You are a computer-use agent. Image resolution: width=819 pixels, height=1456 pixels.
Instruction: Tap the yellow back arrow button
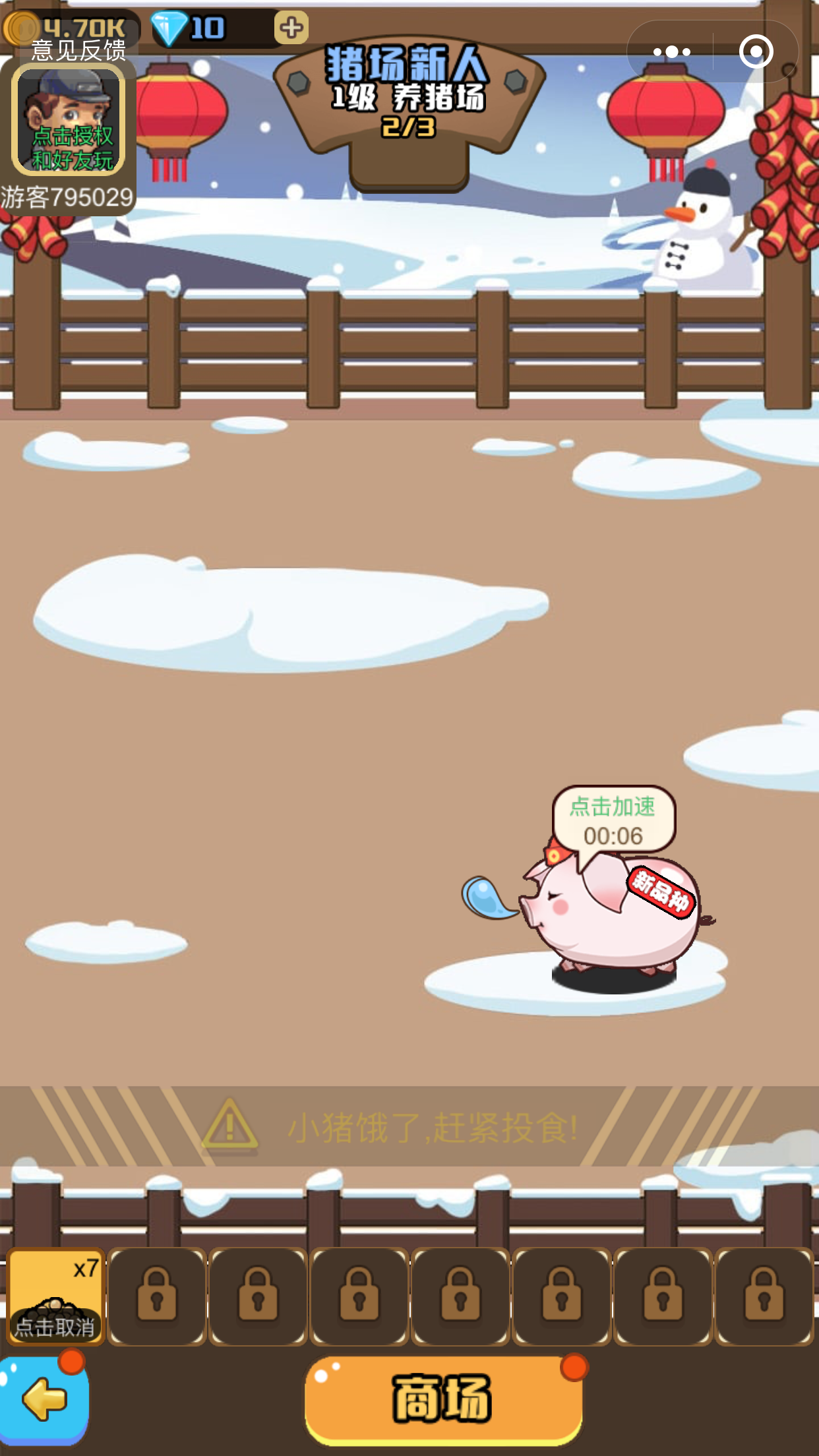[44, 1398]
